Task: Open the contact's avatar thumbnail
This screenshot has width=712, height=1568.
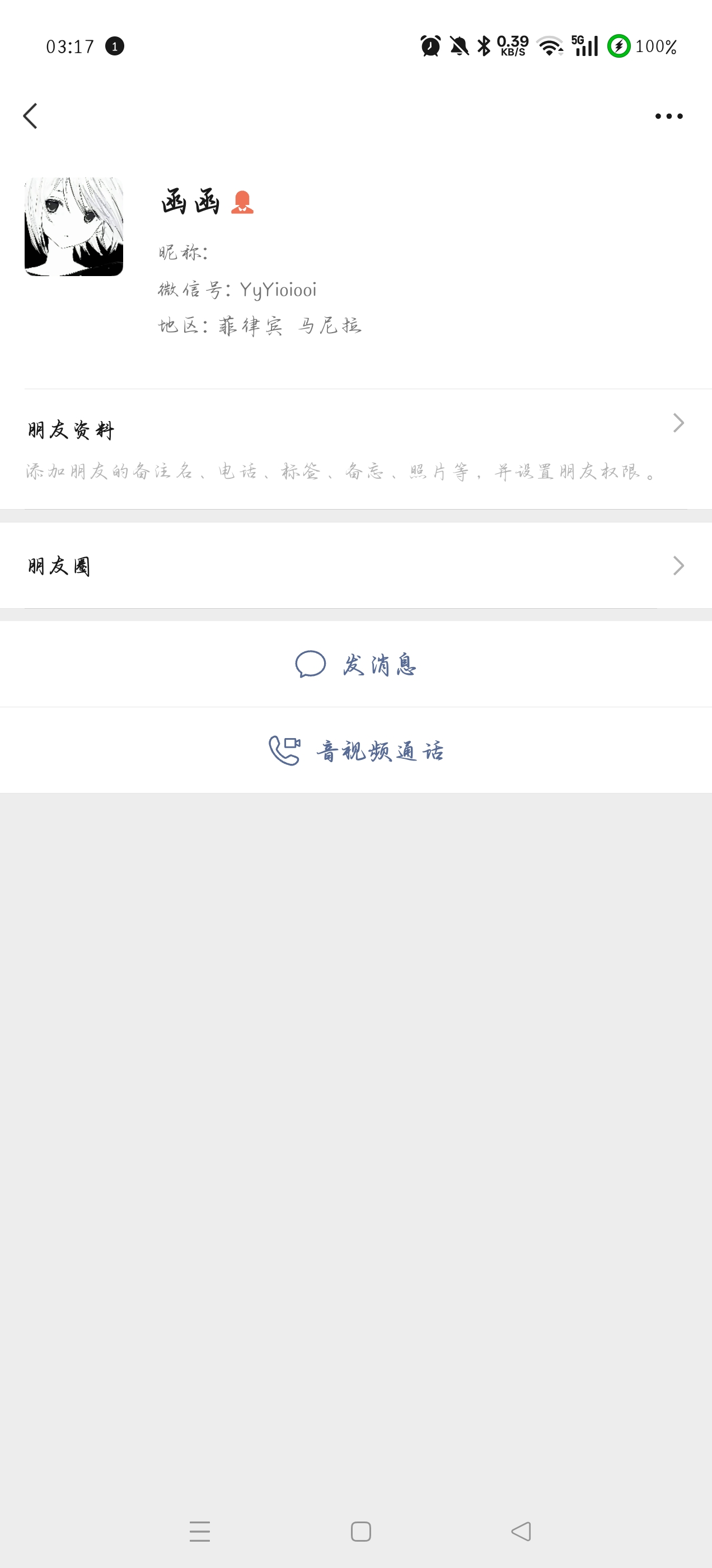Action: (74, 226)
